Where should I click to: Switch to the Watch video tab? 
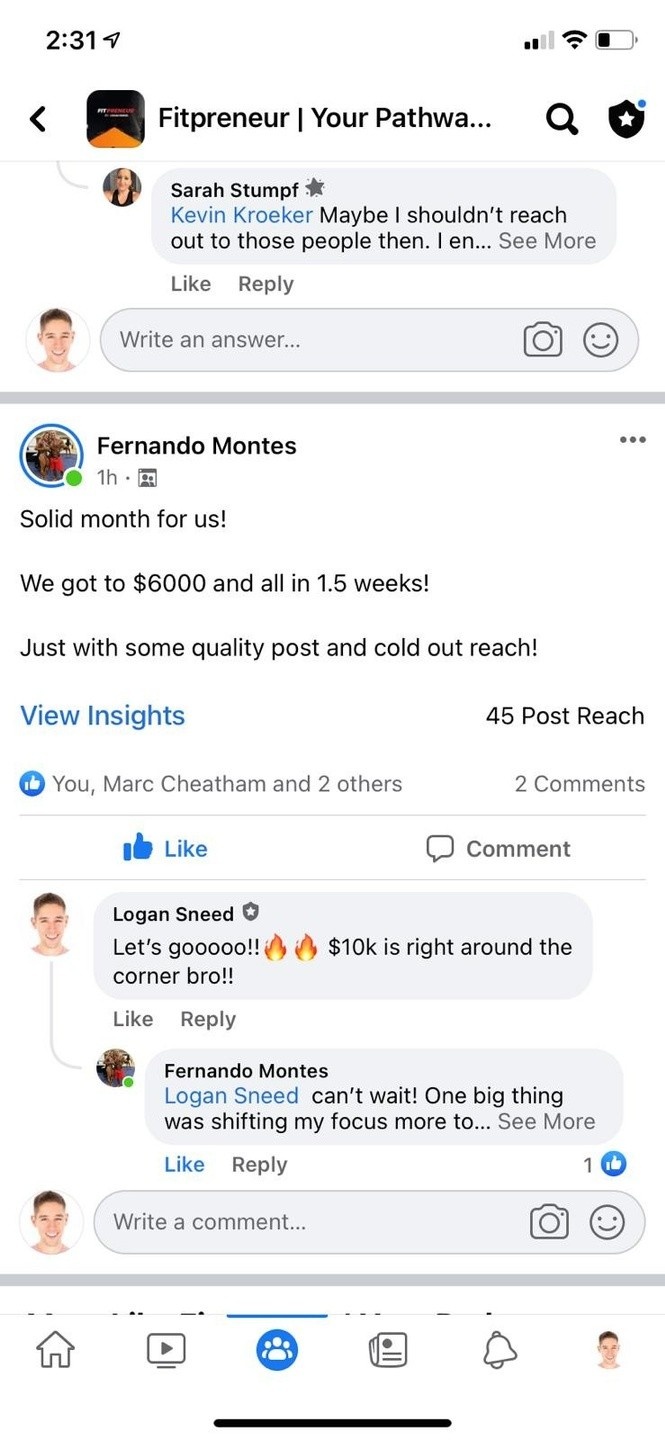pyautogui.click(x=166, y=1351)
